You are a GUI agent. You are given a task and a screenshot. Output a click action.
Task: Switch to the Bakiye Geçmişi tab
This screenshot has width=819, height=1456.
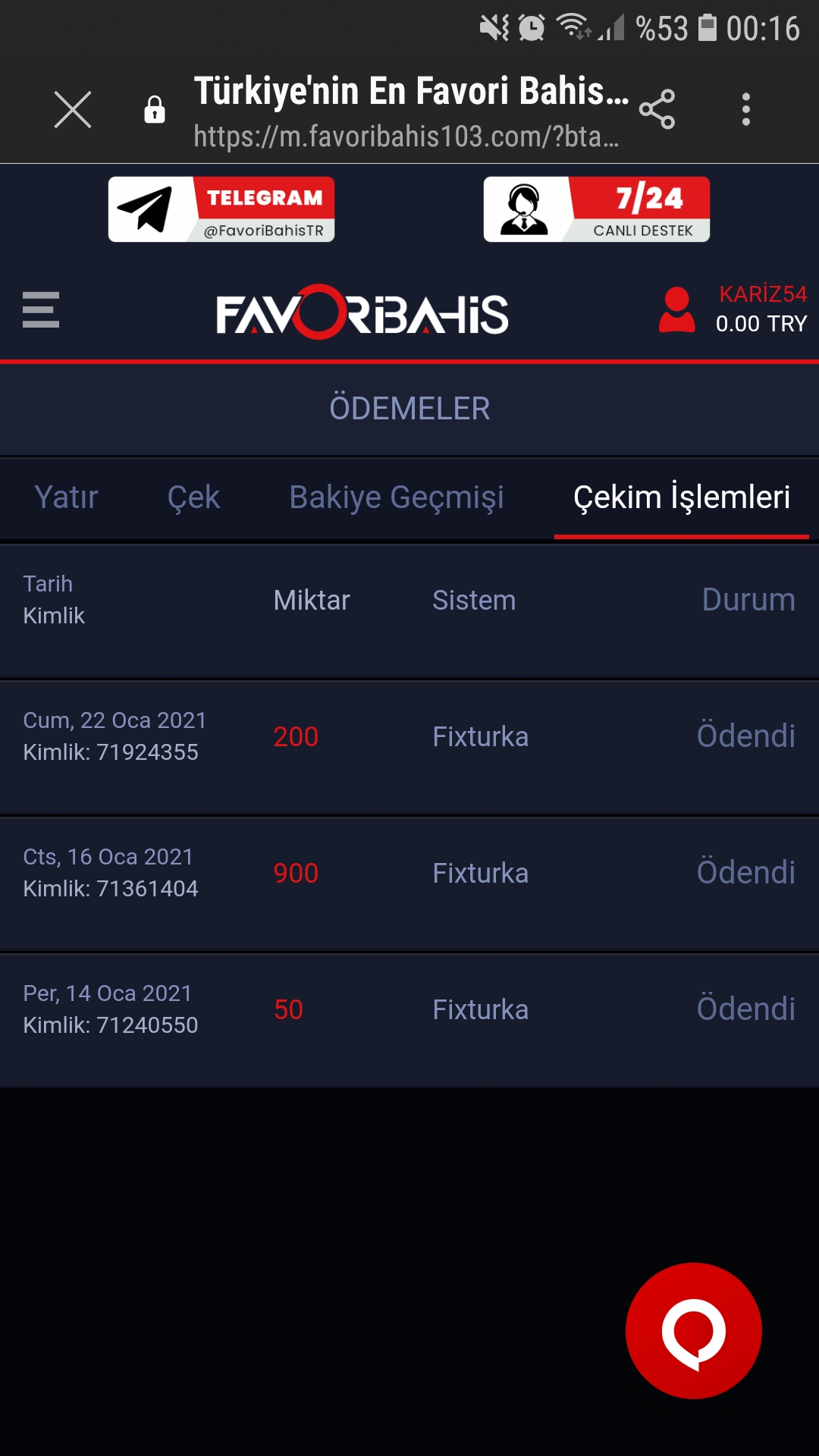[x=397, y=497]
